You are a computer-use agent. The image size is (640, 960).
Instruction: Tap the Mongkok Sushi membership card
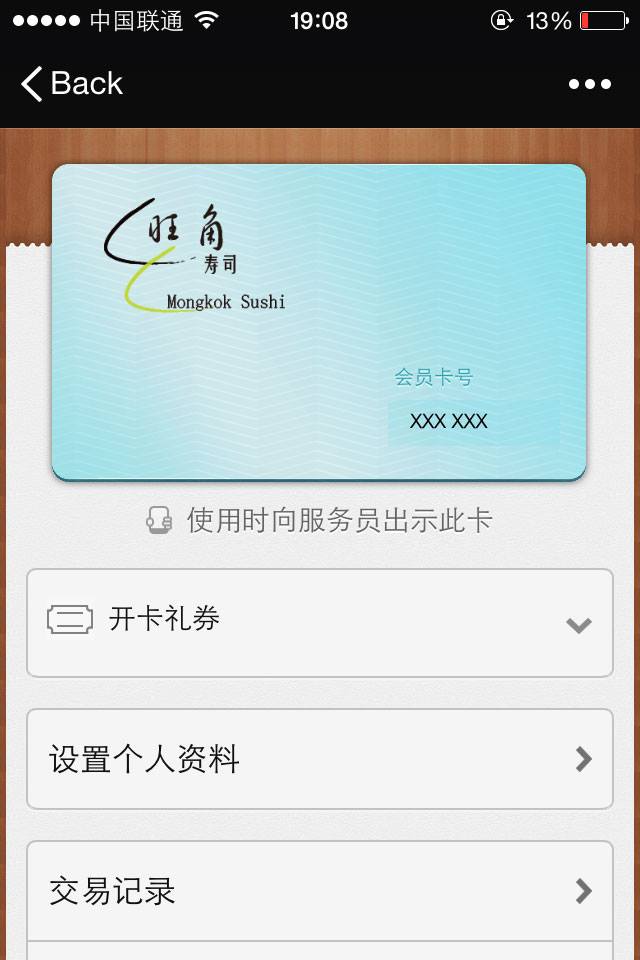(319, 322)
